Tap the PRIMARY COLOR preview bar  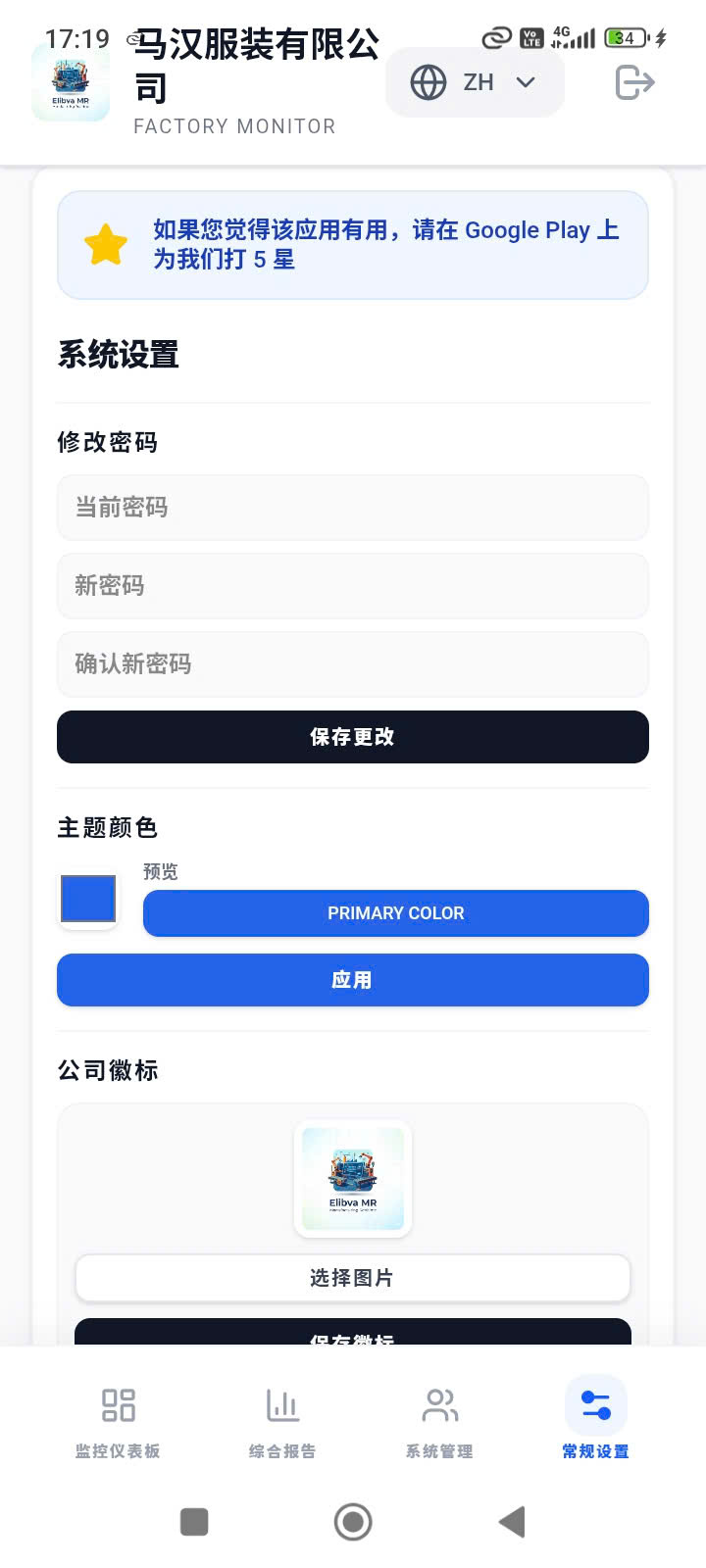point(395,912)
